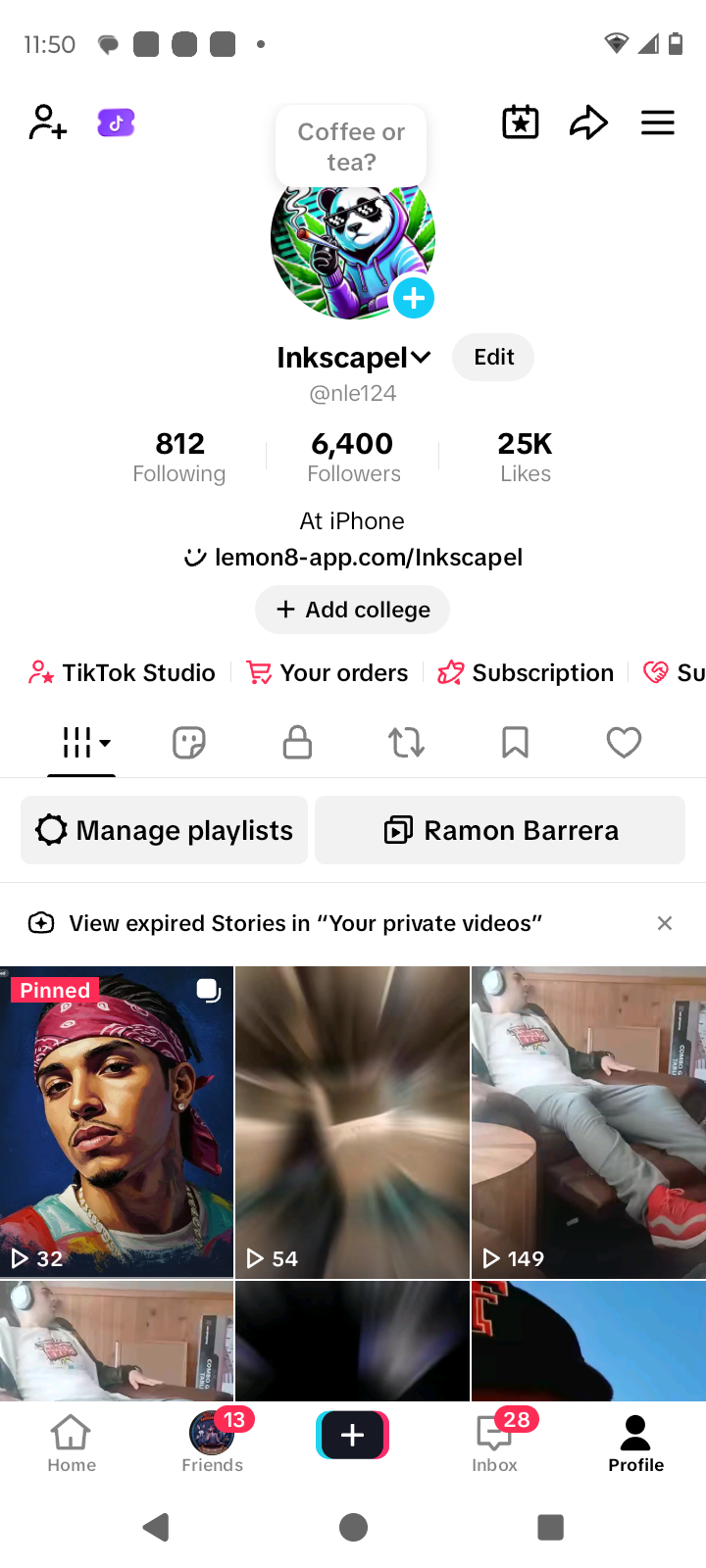706x1568 pixels.
Task: Go to the Inbox tab
Action: pos(495,1443)
